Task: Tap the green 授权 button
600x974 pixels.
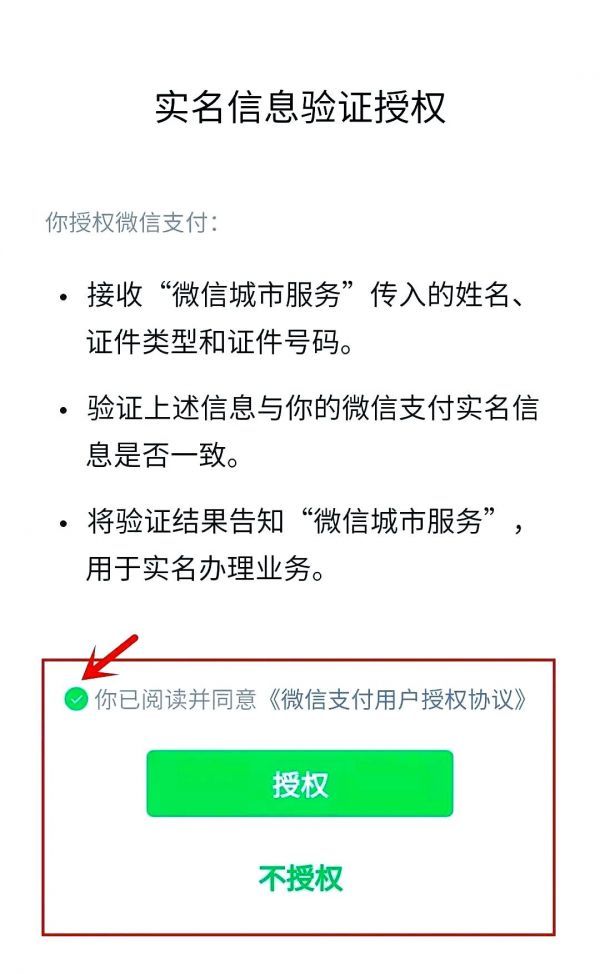Action: coord(300,784)
